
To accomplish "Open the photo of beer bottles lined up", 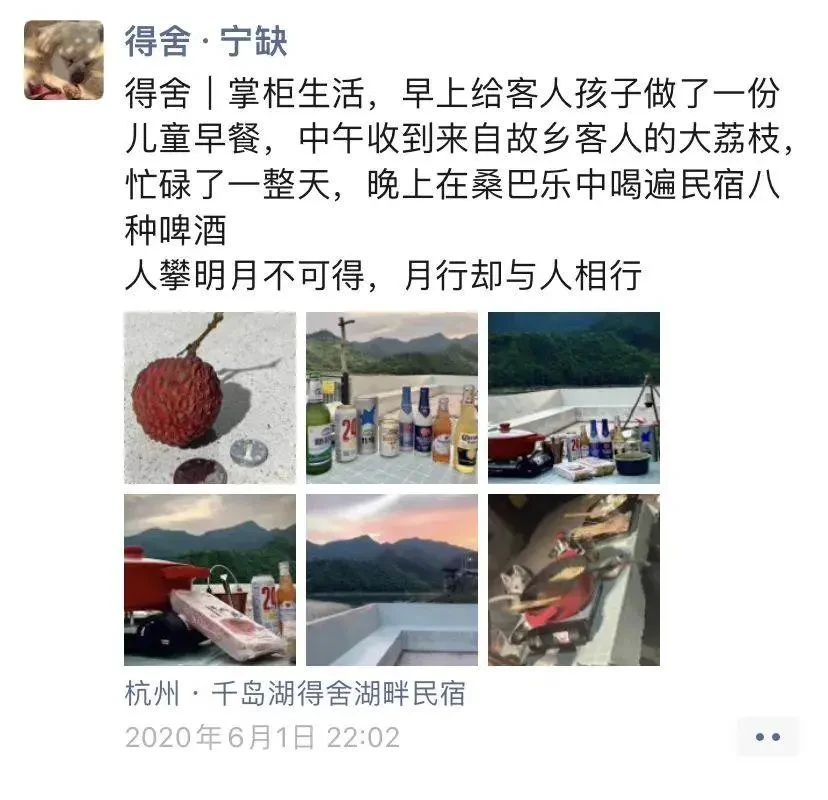I will [x=392, y=398].
